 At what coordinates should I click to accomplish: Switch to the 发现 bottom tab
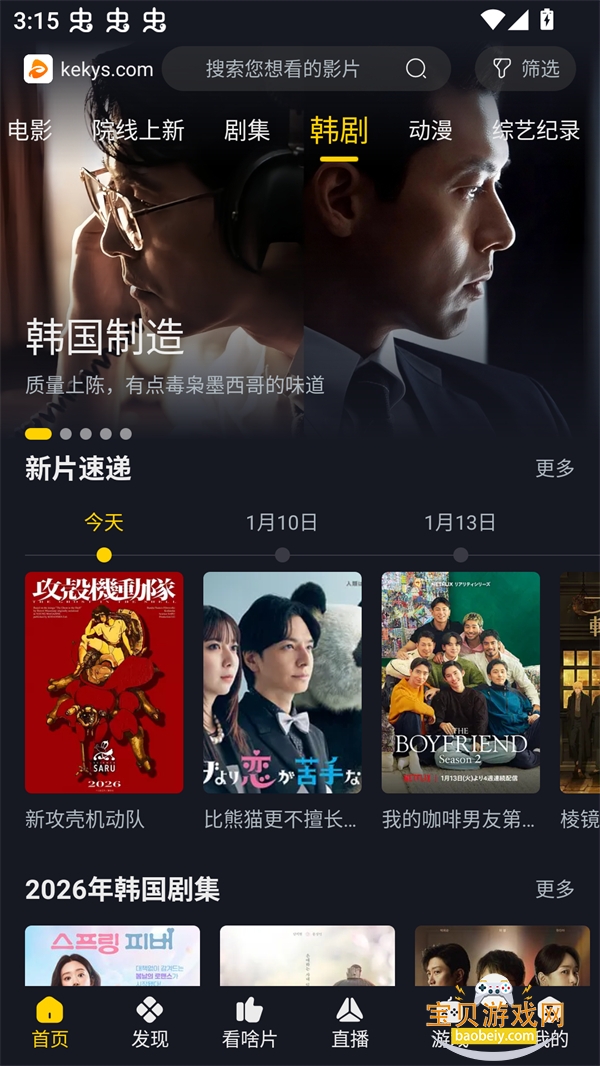(150, 1022)
